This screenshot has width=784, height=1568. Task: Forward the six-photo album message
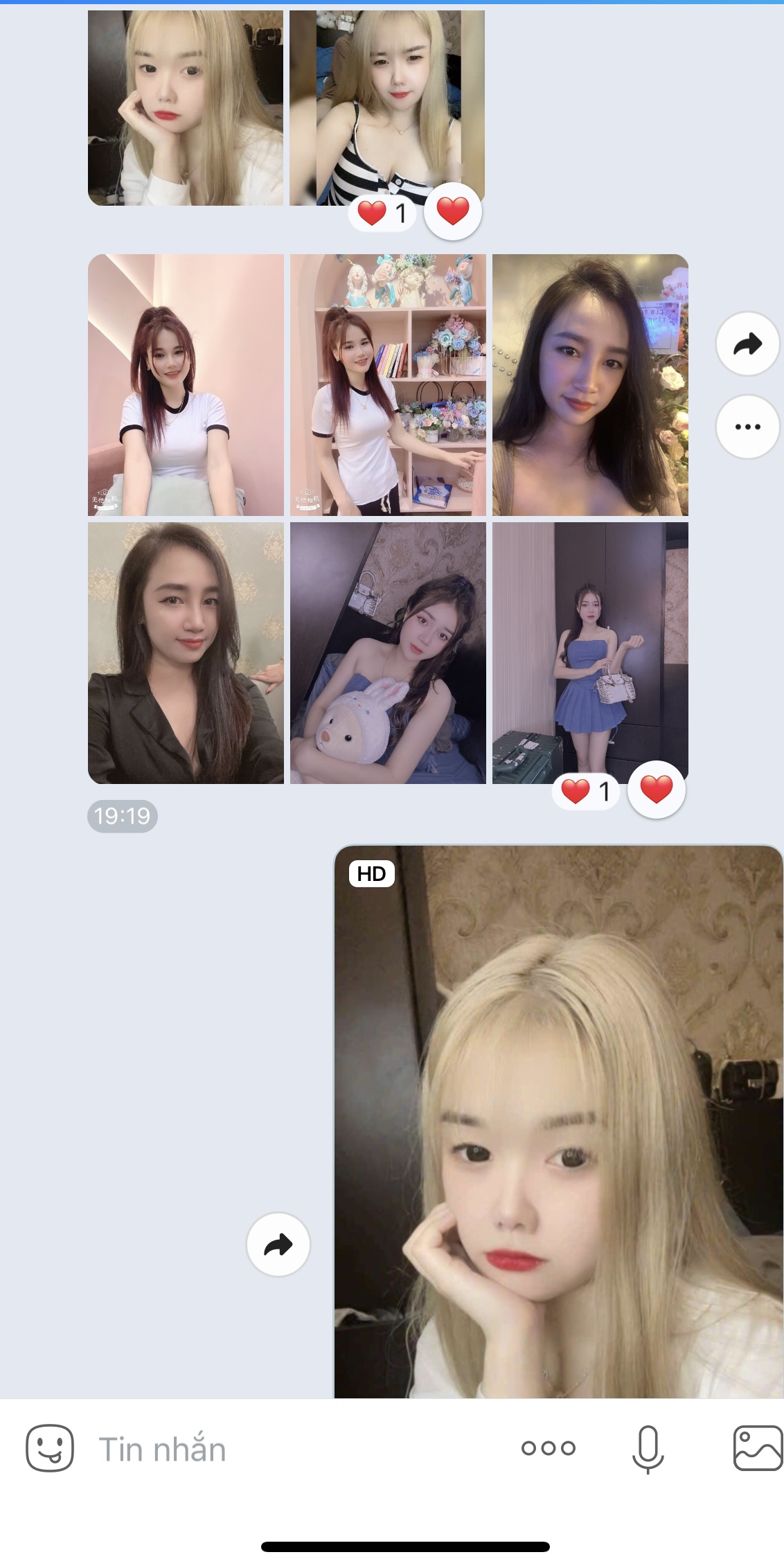click(x=747, y=344)
